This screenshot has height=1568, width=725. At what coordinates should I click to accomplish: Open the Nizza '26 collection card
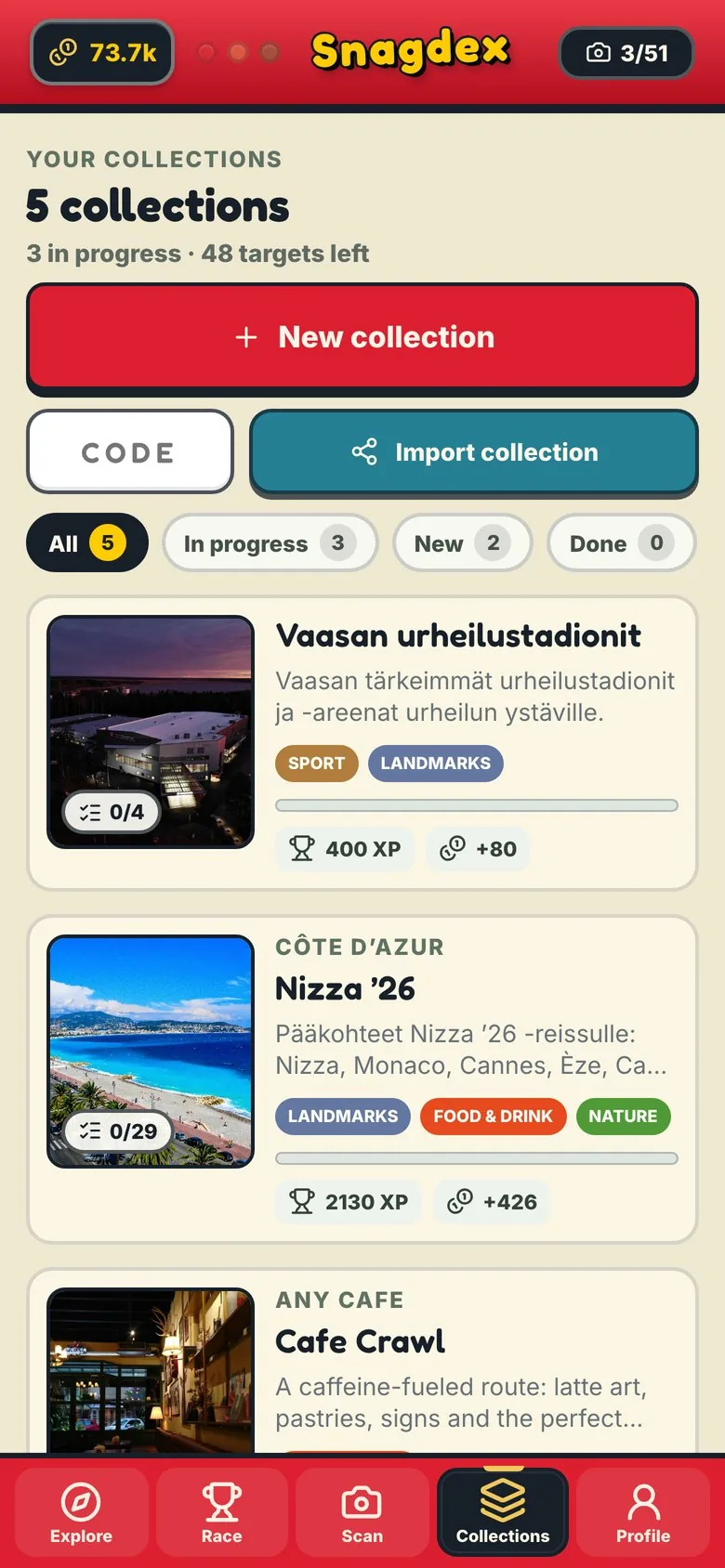tap(362, 1079)
